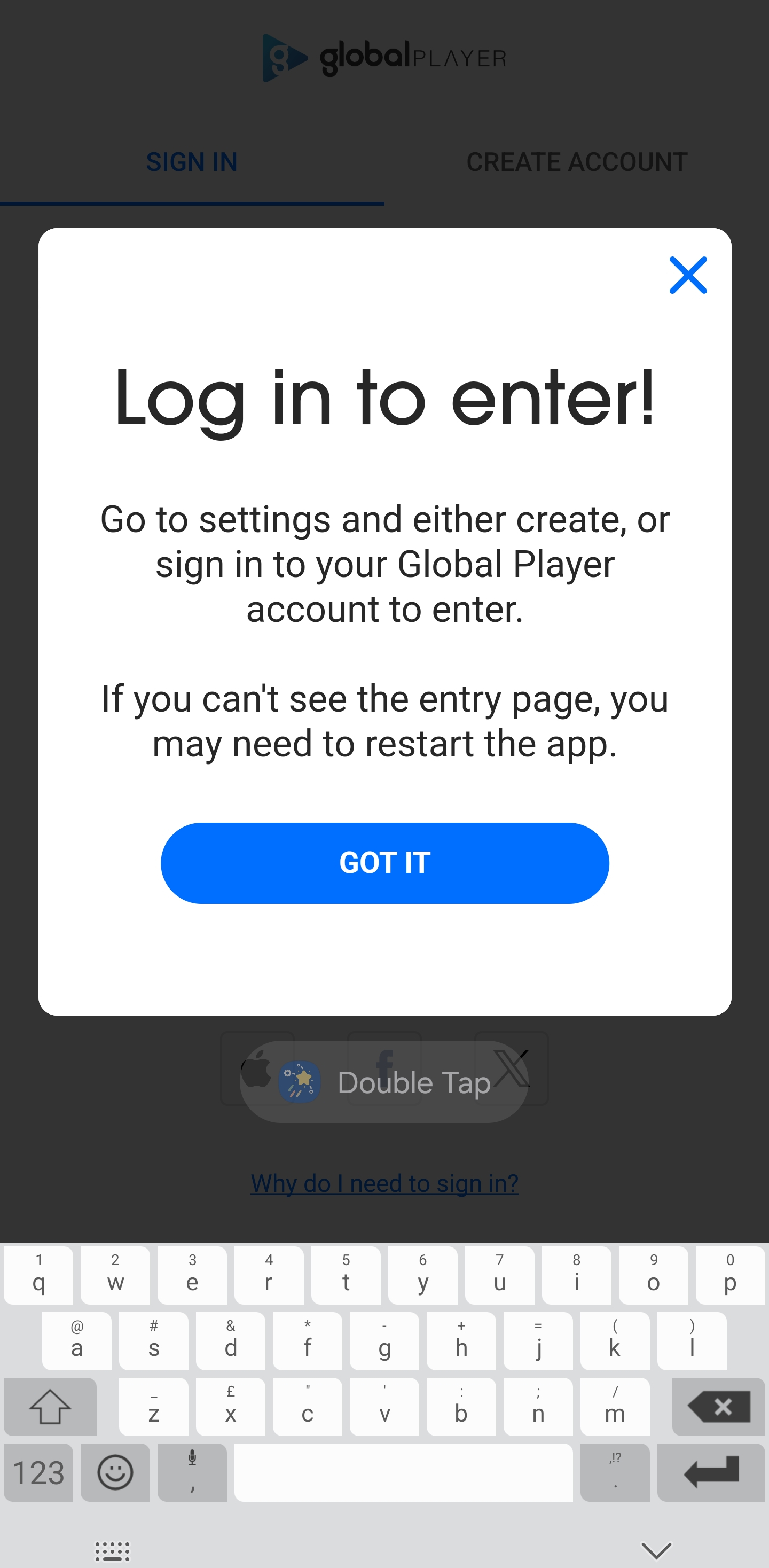
Task: Select the SIGN IN tab
Action: [192, 162]
